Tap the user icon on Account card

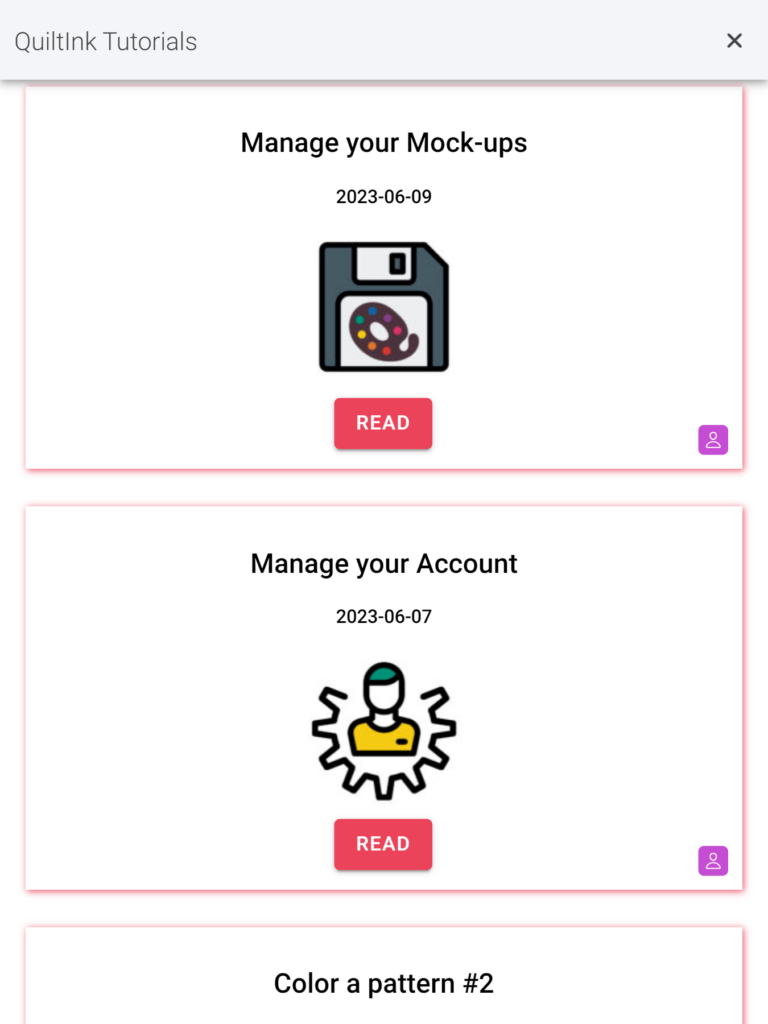point(713,861)
